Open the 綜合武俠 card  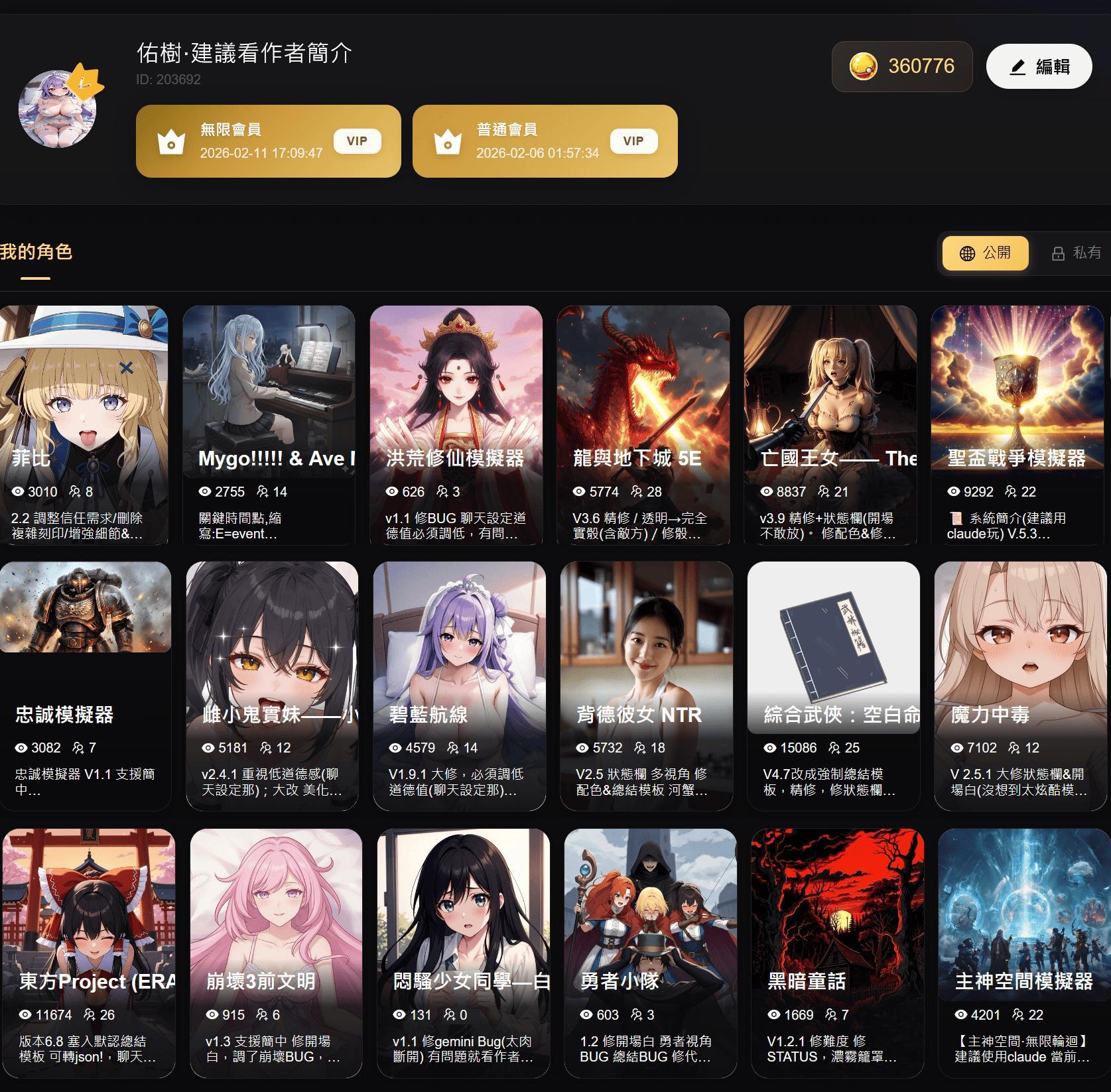click(834, 686)
